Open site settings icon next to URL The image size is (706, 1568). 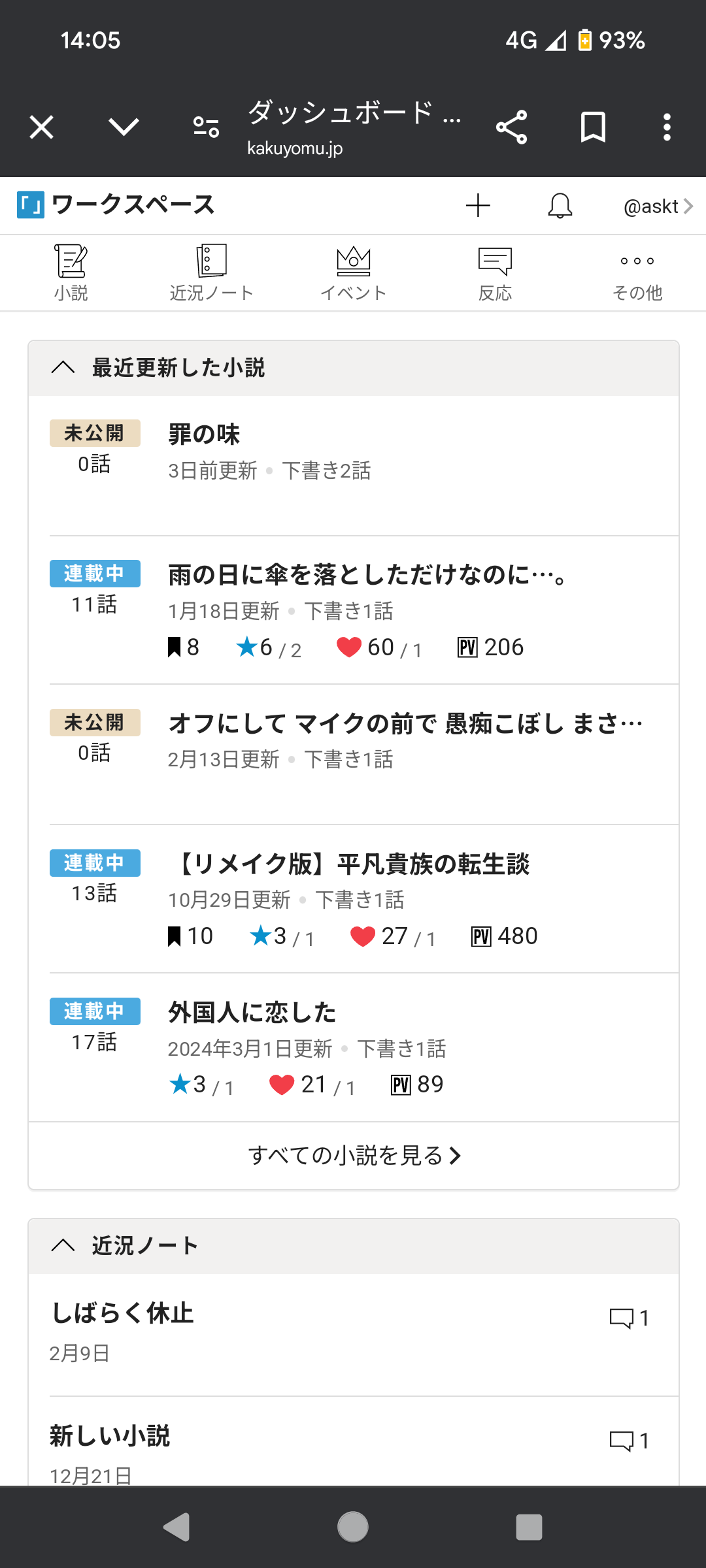coord(206,127)
